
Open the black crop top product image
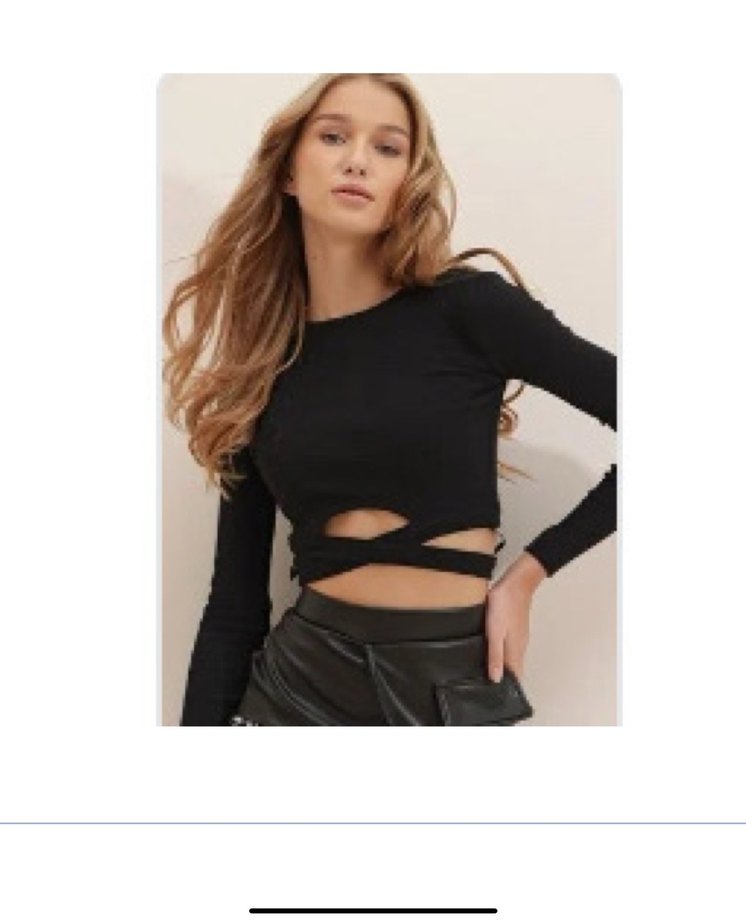(388, 400)
